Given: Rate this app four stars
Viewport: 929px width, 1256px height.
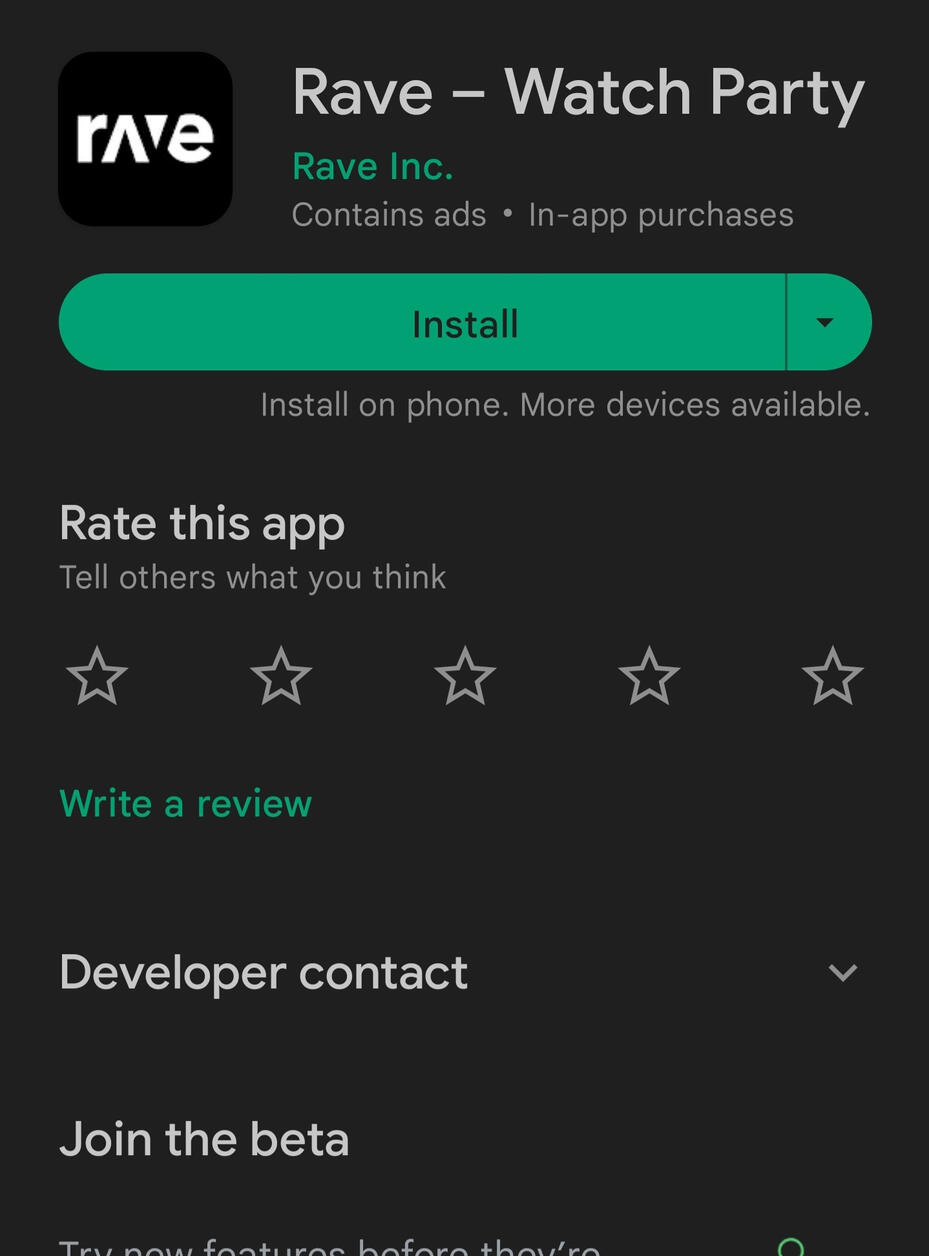Looking at the screenshot, I should tap(649, 676).
